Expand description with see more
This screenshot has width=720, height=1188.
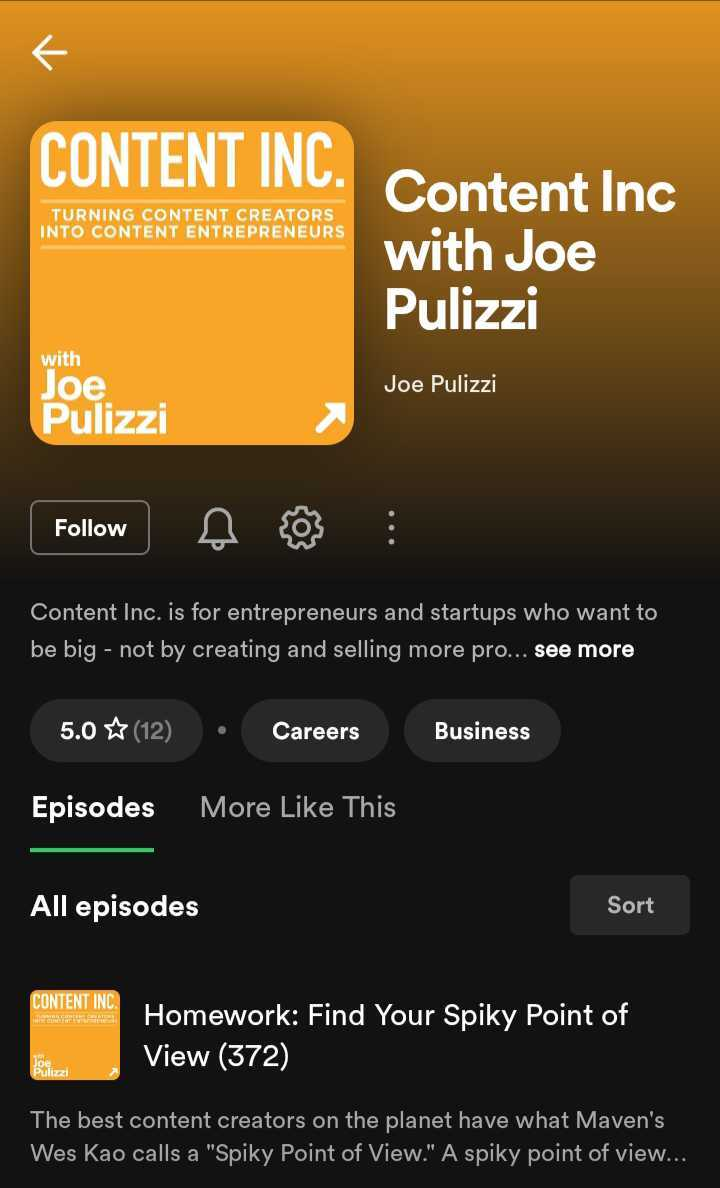point(583,649)
